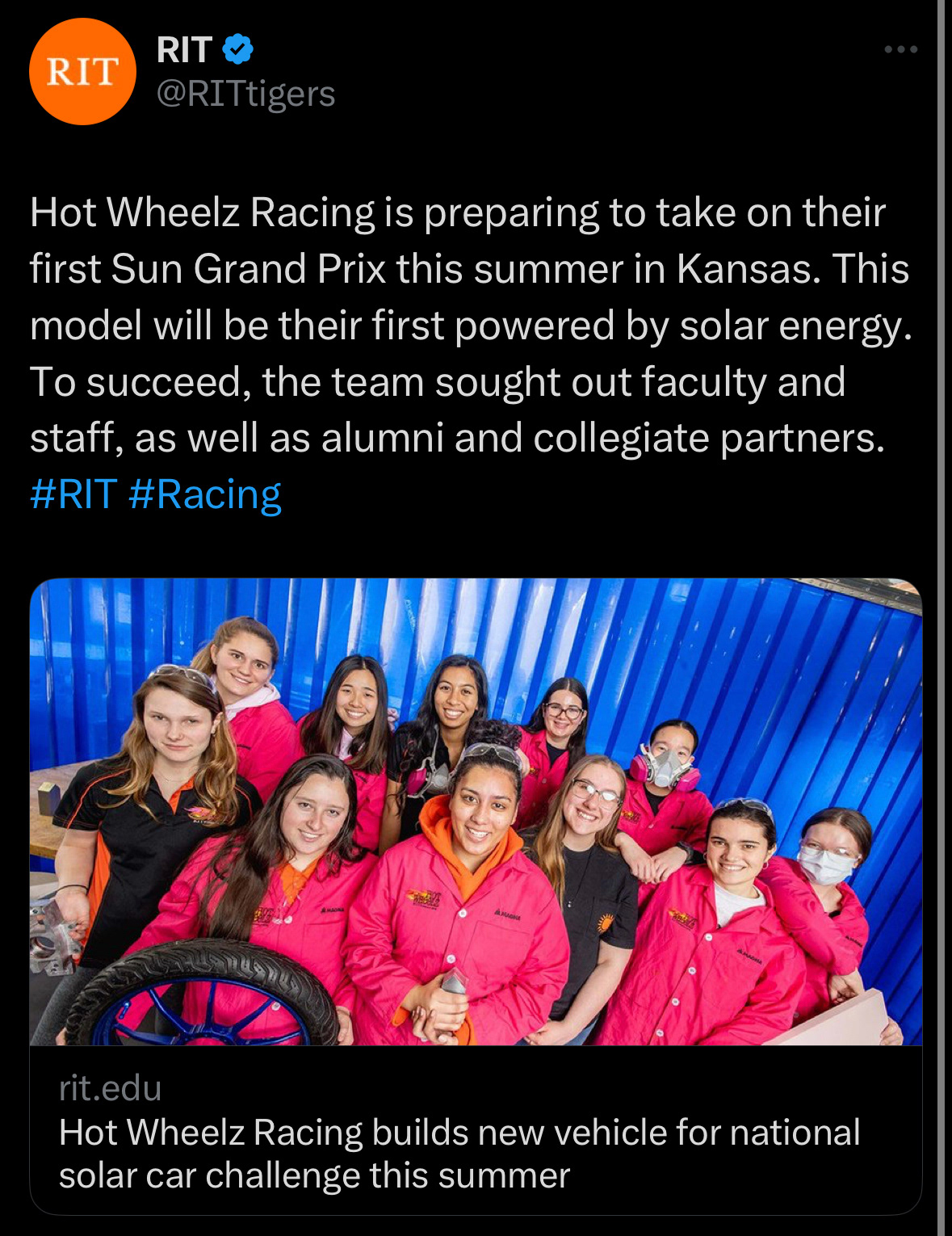Open the RIT profile avatar
This screenshot has width=952, height=1236.
tap(82, 72)
